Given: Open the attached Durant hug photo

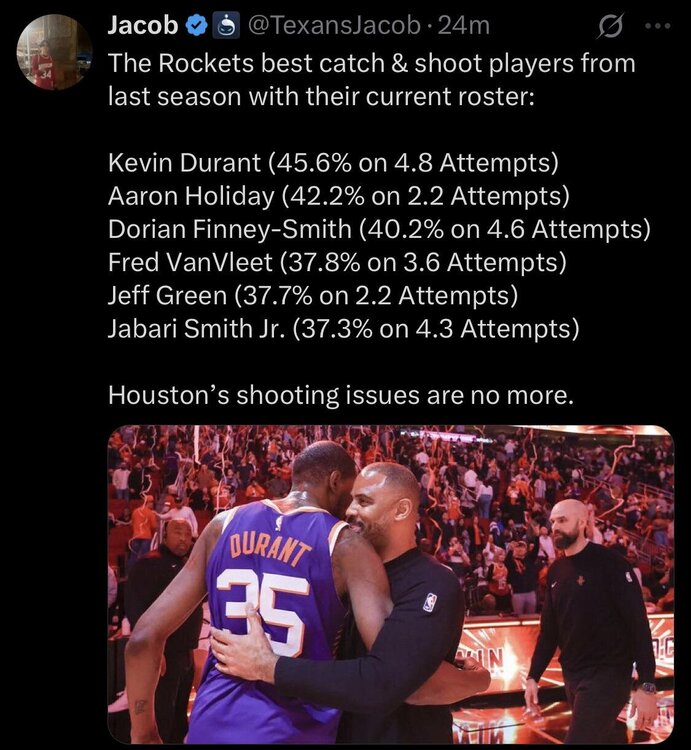Looking at the screenshot, I should [x=390, y=584].
